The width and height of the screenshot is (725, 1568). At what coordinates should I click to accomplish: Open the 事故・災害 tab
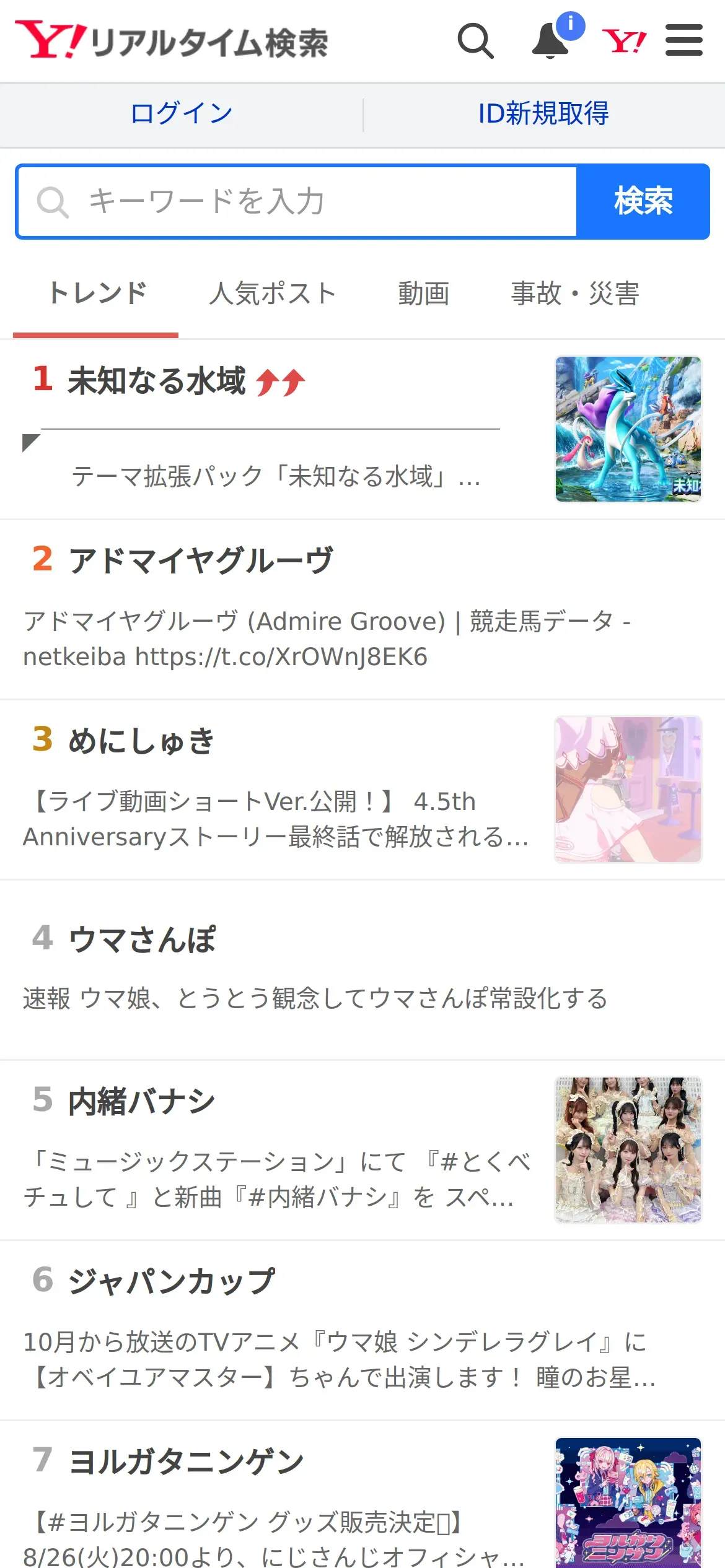click(574, 294)
